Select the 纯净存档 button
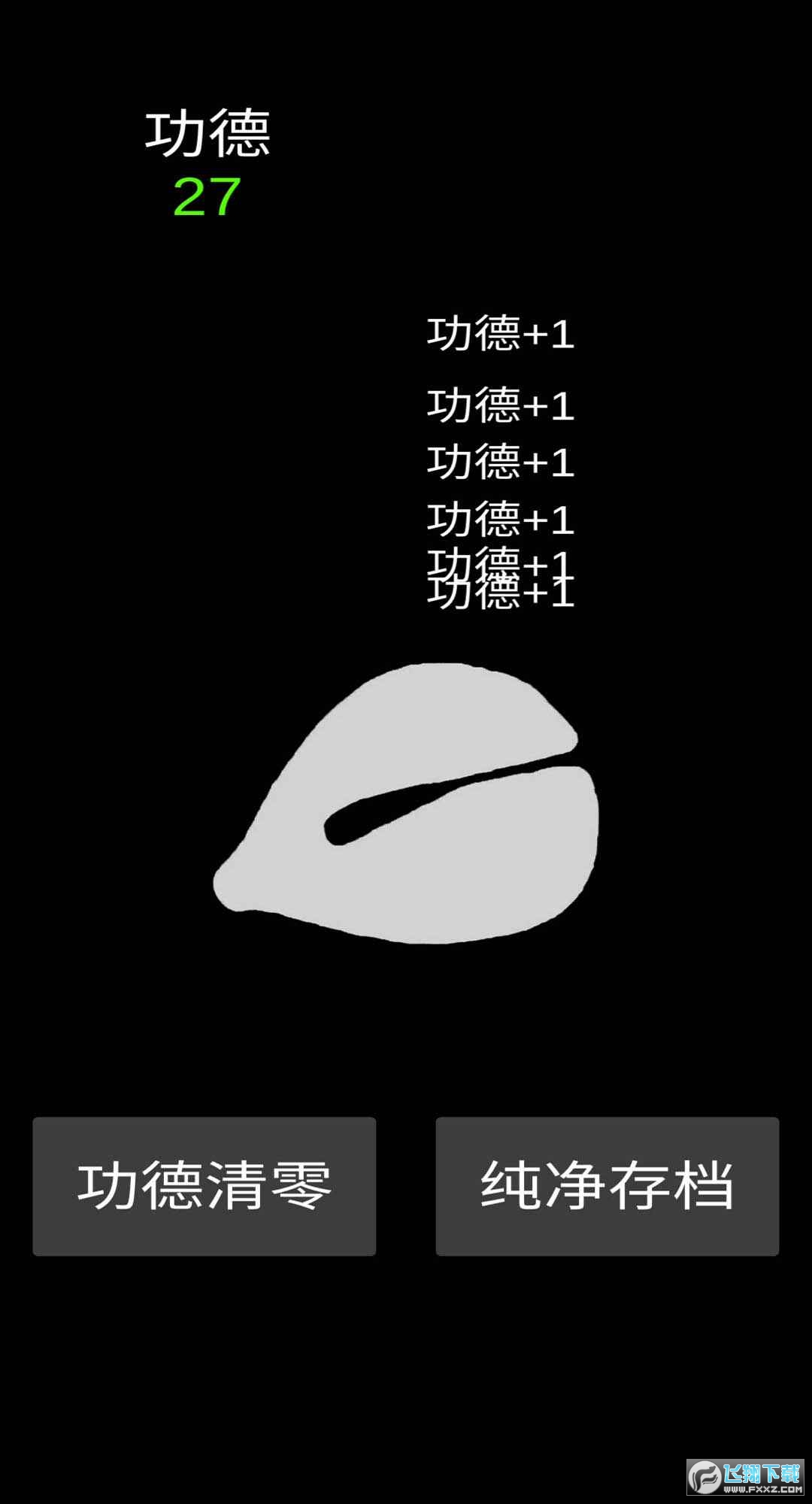This screenshot has height=1504, width=812. click(x=607, y=1186)
